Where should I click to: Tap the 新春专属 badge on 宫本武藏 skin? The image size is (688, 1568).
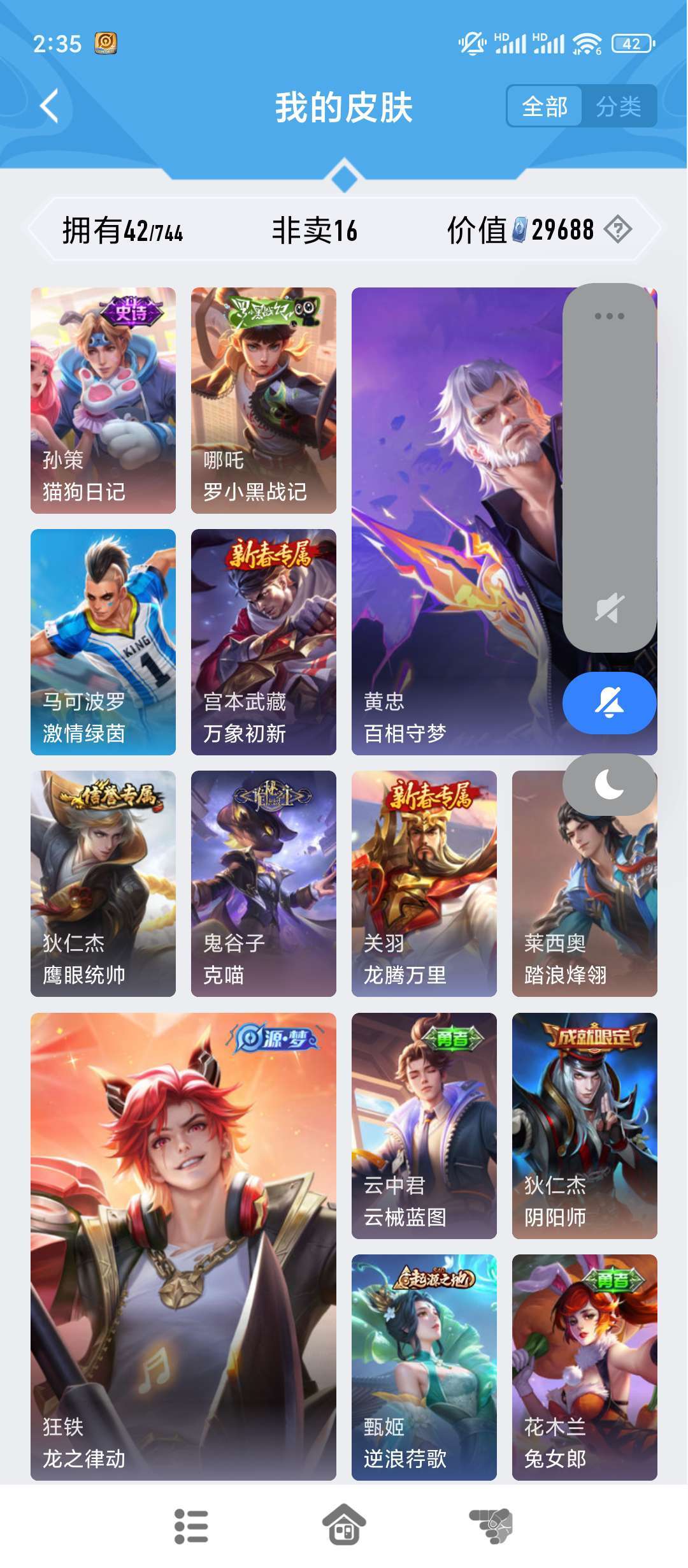[269, 554]
